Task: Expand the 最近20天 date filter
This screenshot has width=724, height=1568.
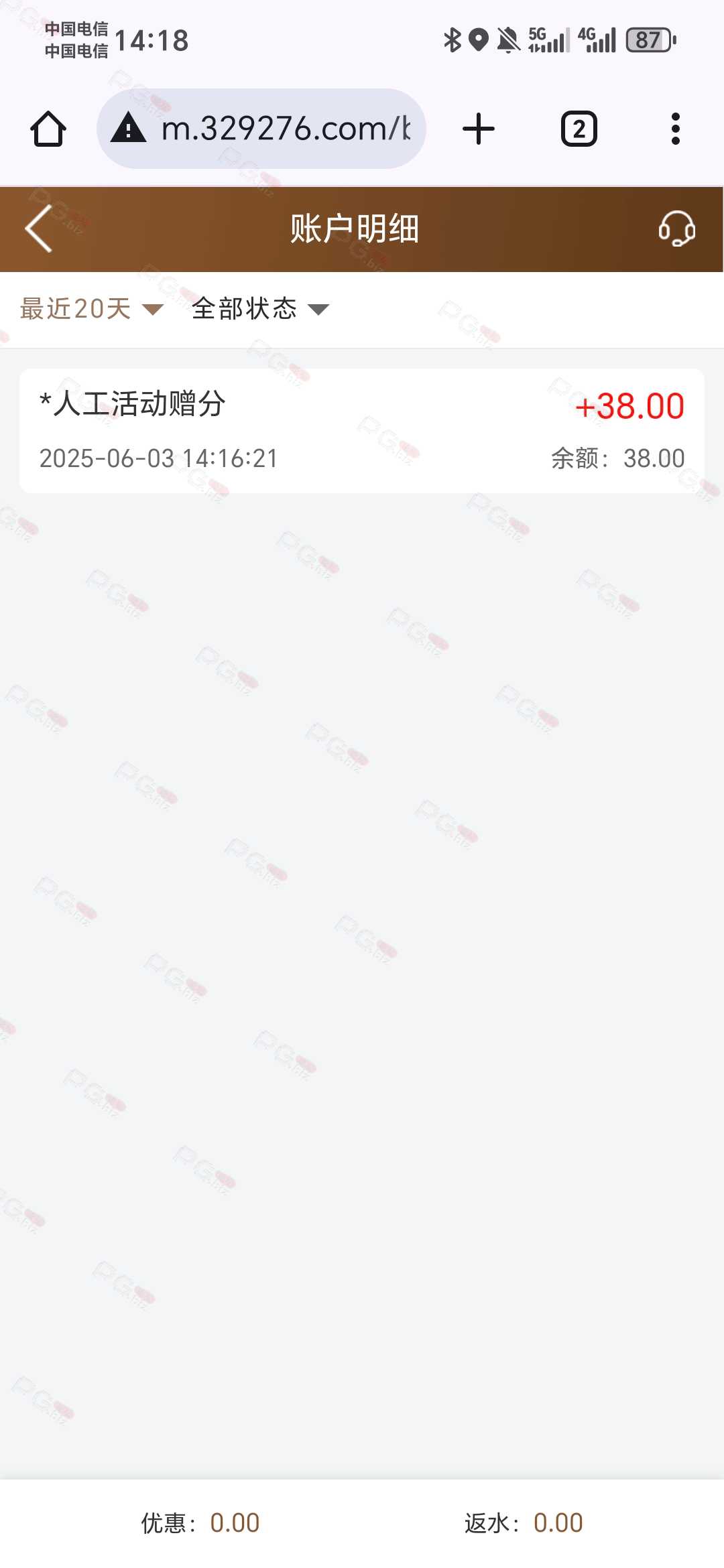Action: point(91,309)
